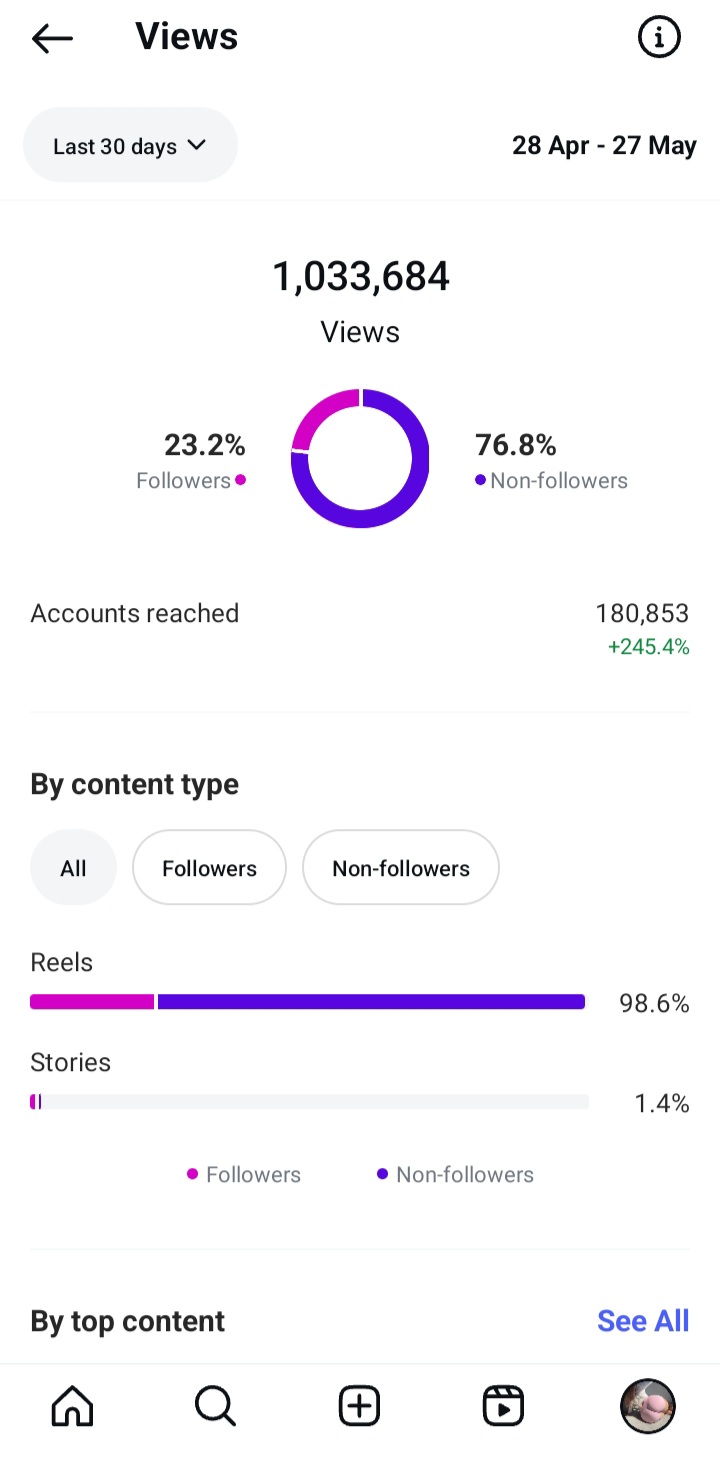
Task: Expand the Last 30 days dropdown
Action: tap(130, 146)
